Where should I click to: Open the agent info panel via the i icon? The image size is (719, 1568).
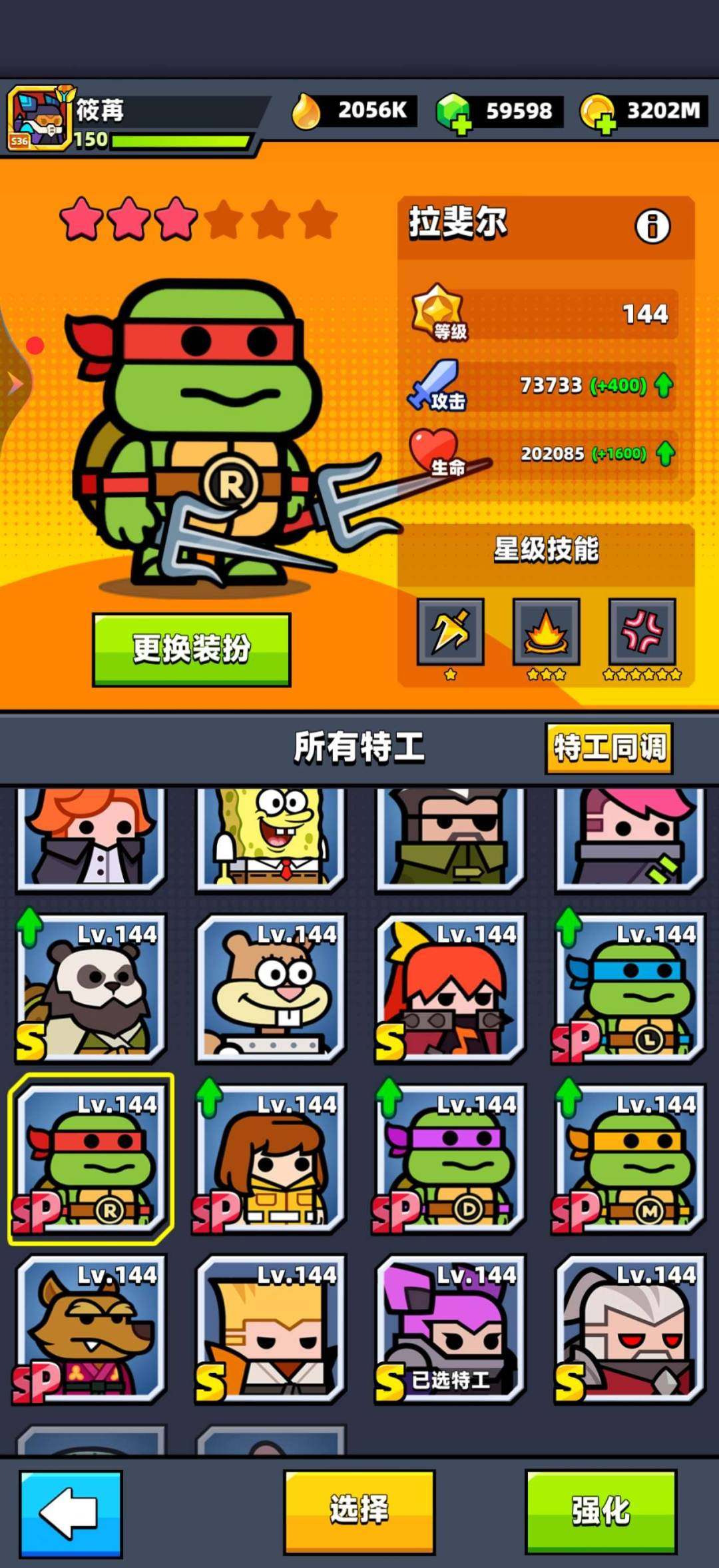pos(654,226)
